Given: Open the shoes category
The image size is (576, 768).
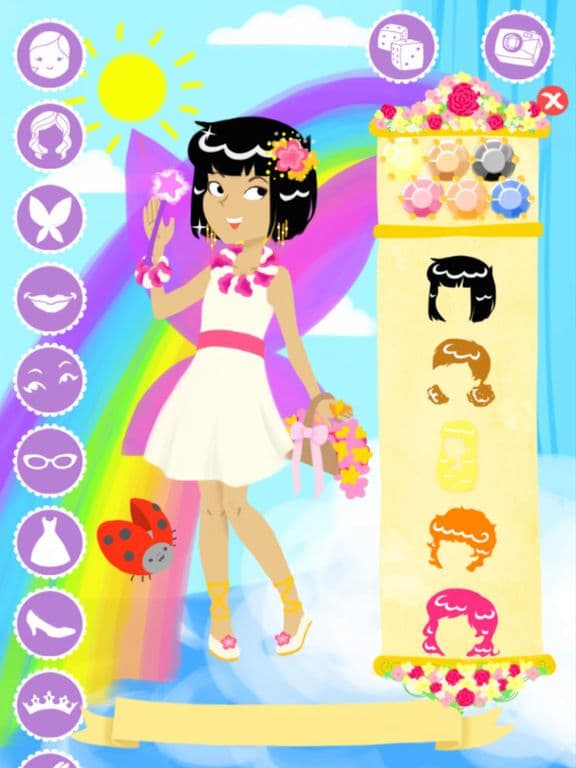Looking at the screenshot, I should 50,624.
